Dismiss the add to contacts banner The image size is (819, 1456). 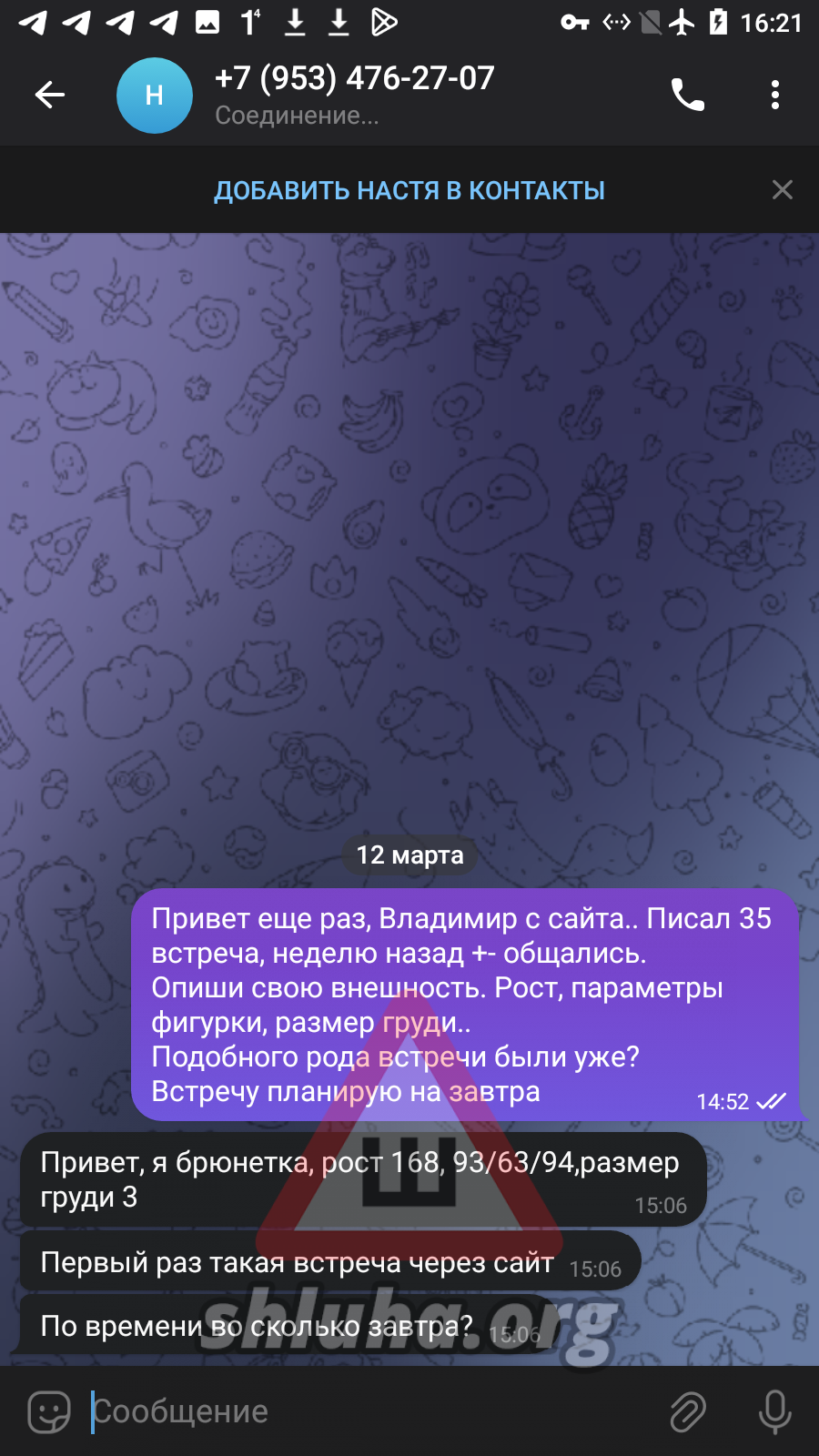click(782, 190)
